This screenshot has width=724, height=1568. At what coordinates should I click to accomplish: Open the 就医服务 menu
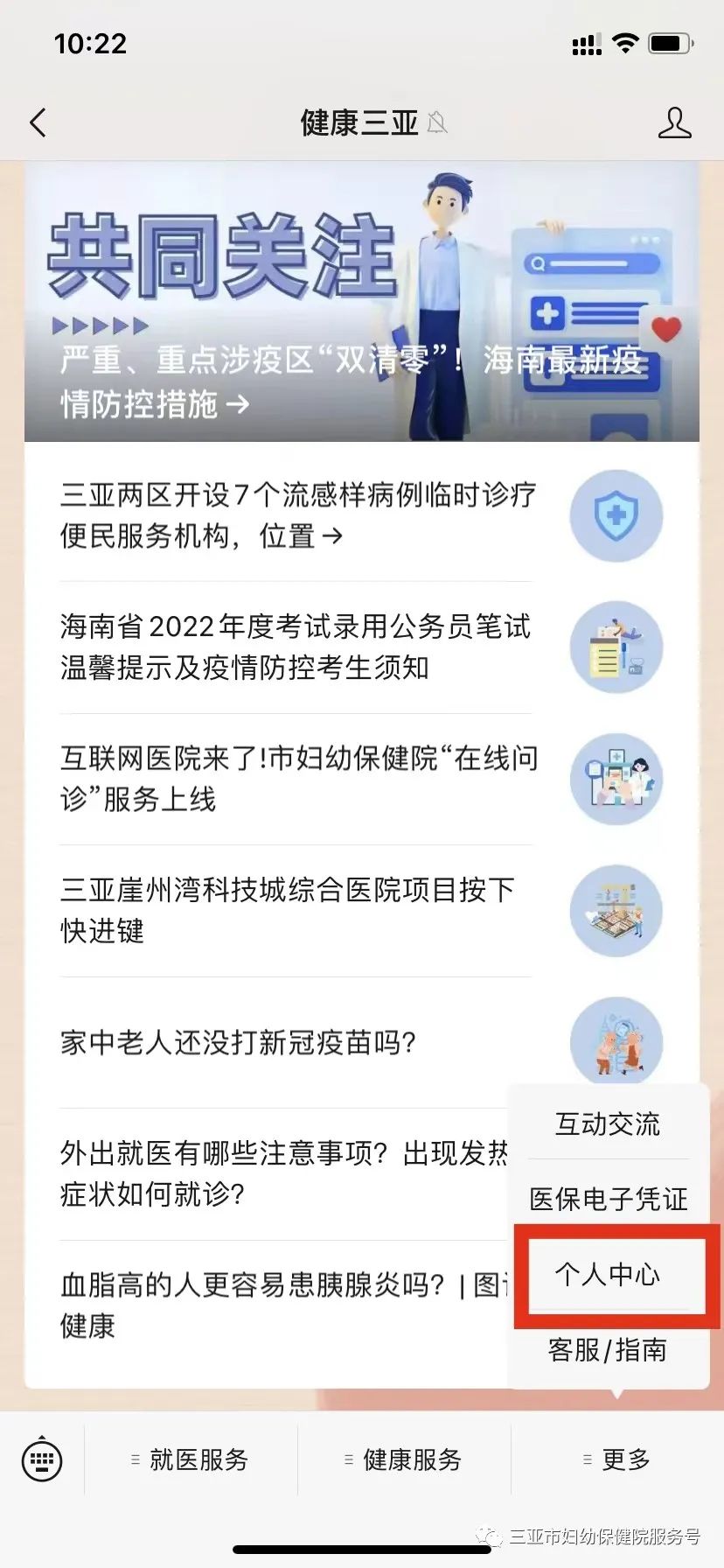(x=194, y=1459)
